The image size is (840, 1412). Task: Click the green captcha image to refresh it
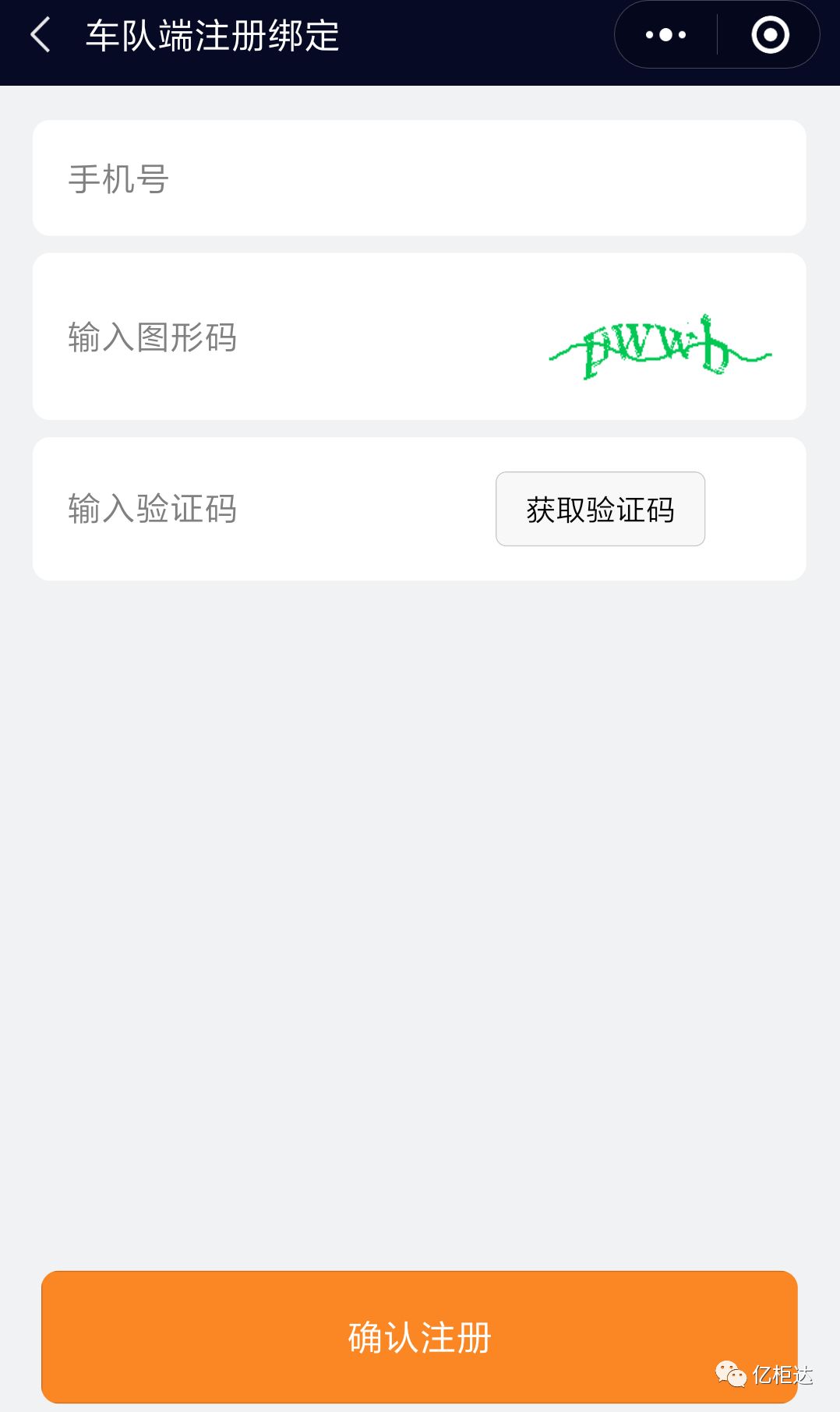pyautogui.click(x=658, y=347)
